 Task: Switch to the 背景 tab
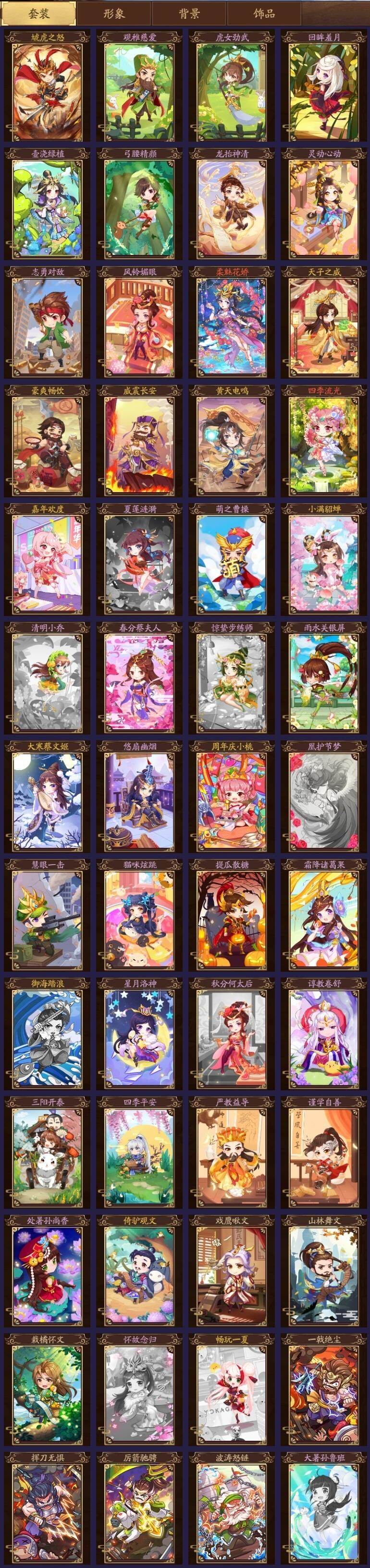(x=189, y=13)
